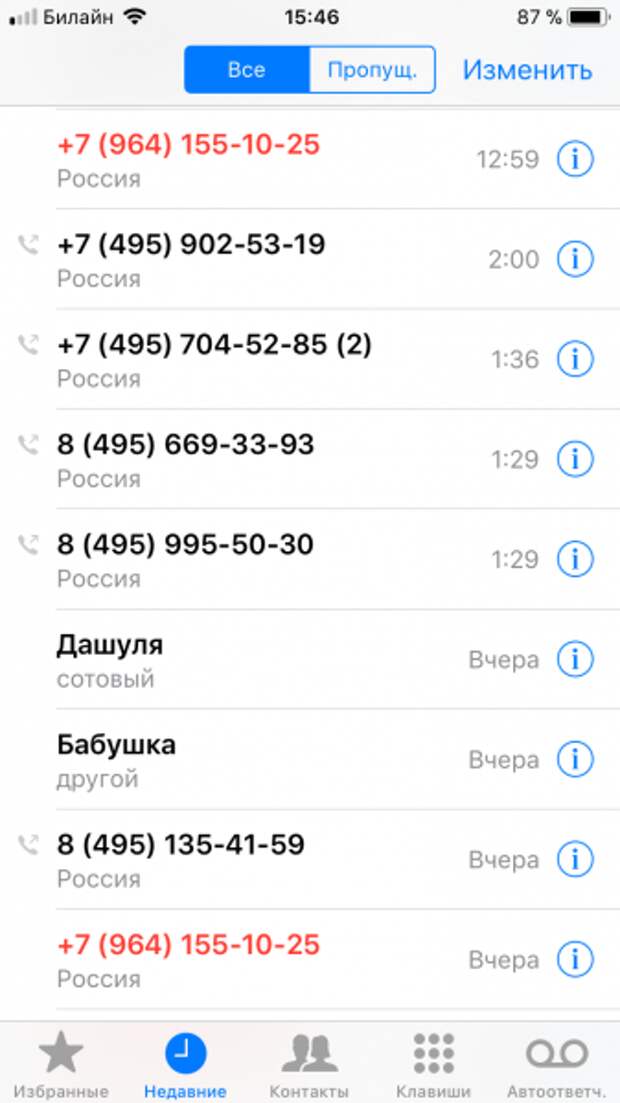The height and width of the screenshot is (1103, 620).
Task: Call back +7 (495) 704-52-85
Action: point(310,359)
